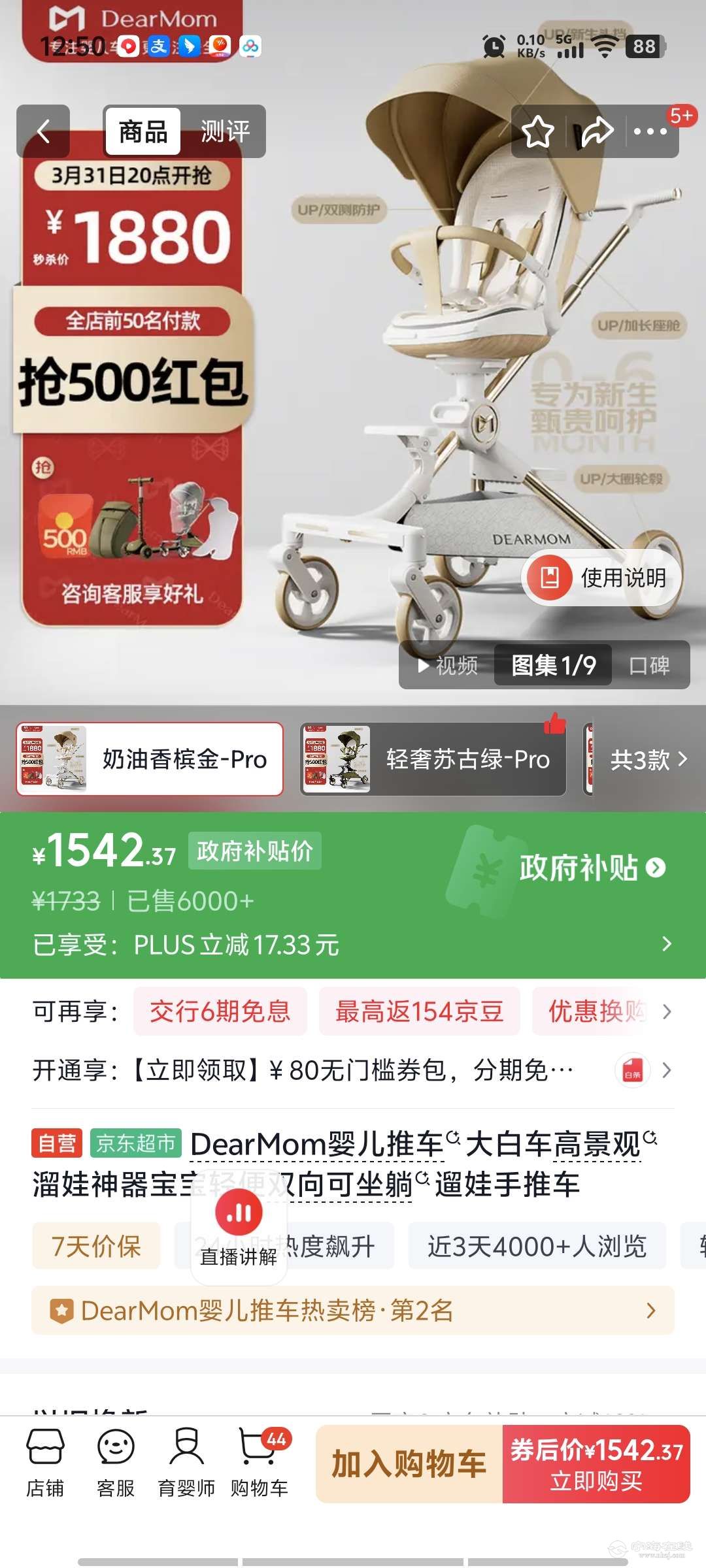Add the stroller with 加入购物车
The image size is (706, 1568).
click(x=409, y=1464)
